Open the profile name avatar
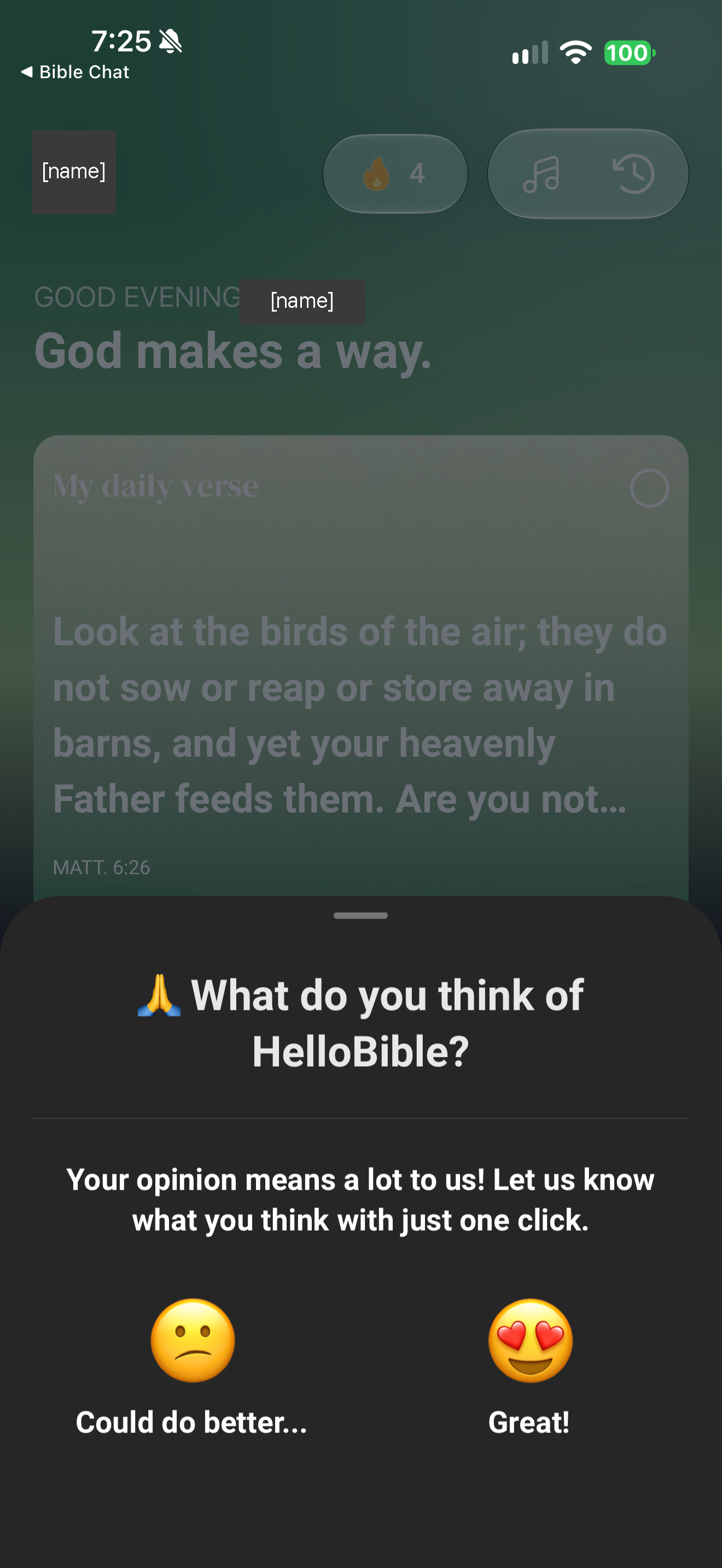Screen dimensions: 722x1568 (x=74, y=172)
